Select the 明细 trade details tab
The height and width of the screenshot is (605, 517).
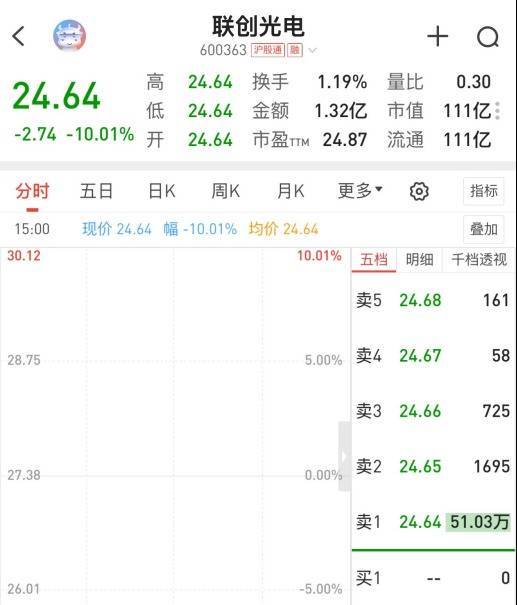coord(419,260)
